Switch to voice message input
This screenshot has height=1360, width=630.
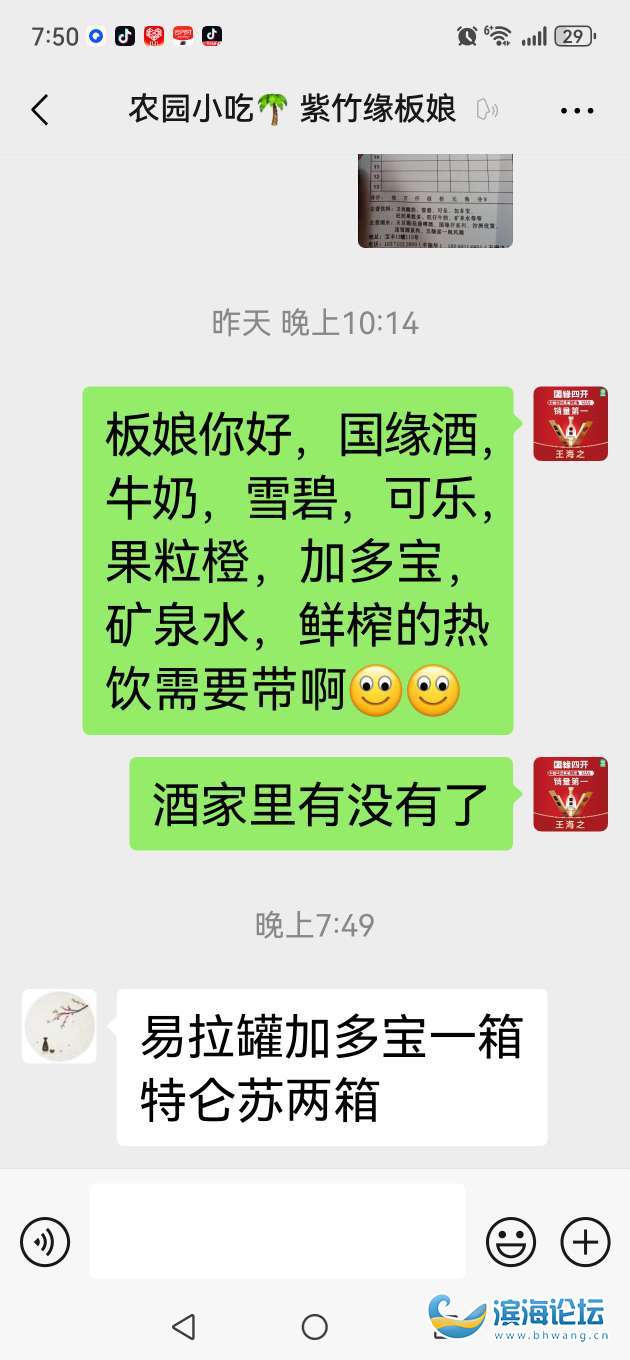point(45,1243)
